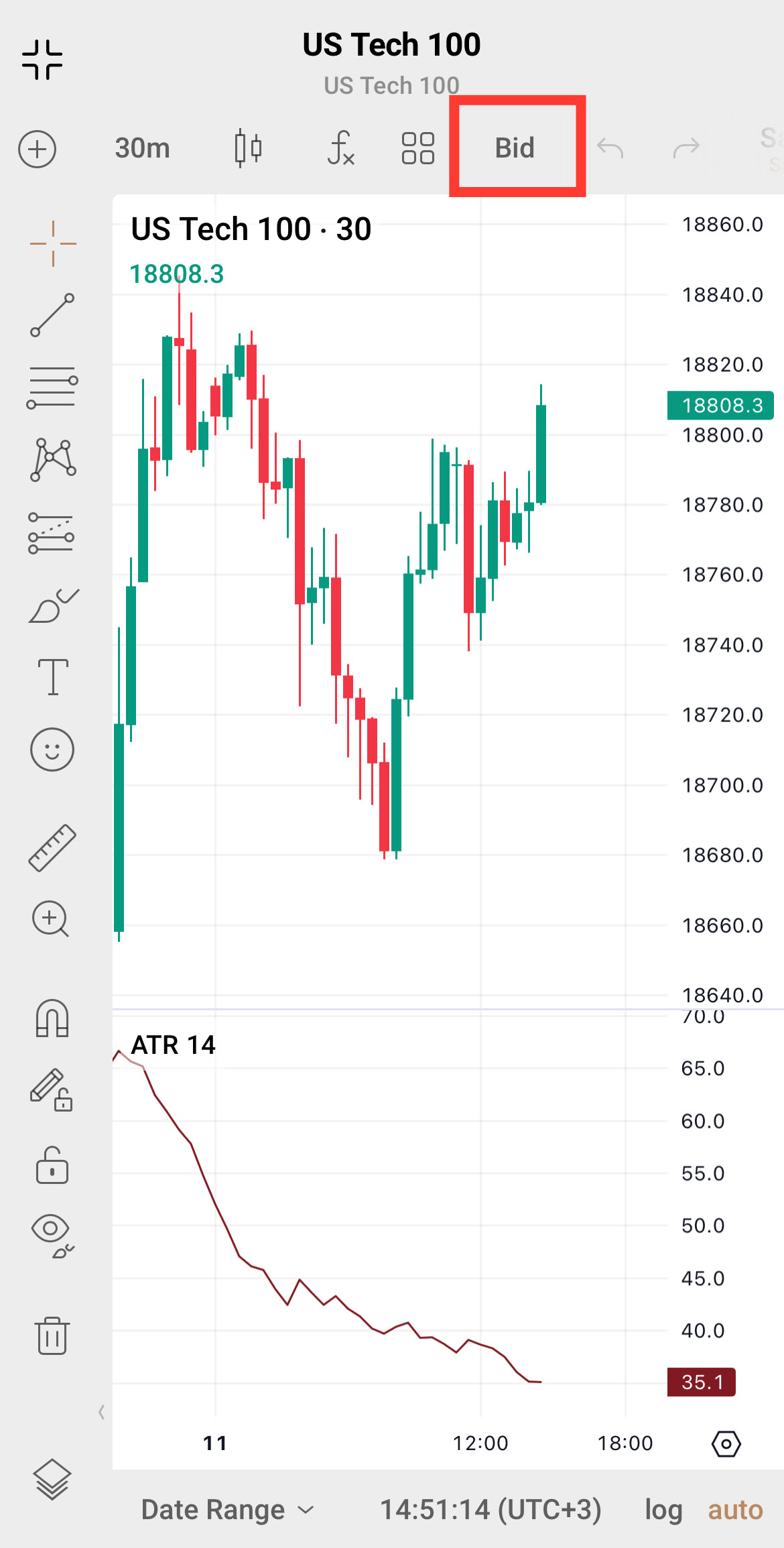Expand the Date Range dropdown
This screenshot has height=1548, width=784.
click(x=227, y=1510)
